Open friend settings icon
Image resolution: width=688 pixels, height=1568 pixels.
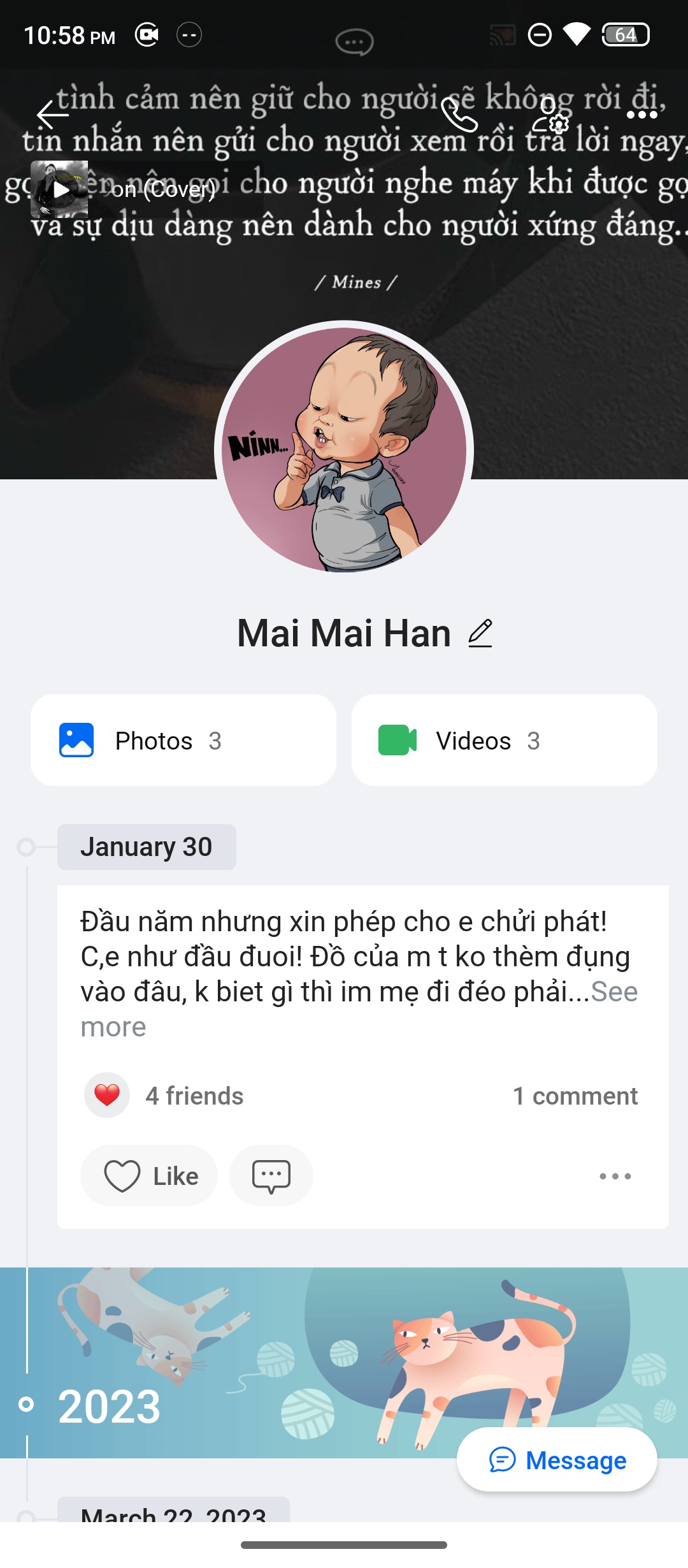[550, 115]
